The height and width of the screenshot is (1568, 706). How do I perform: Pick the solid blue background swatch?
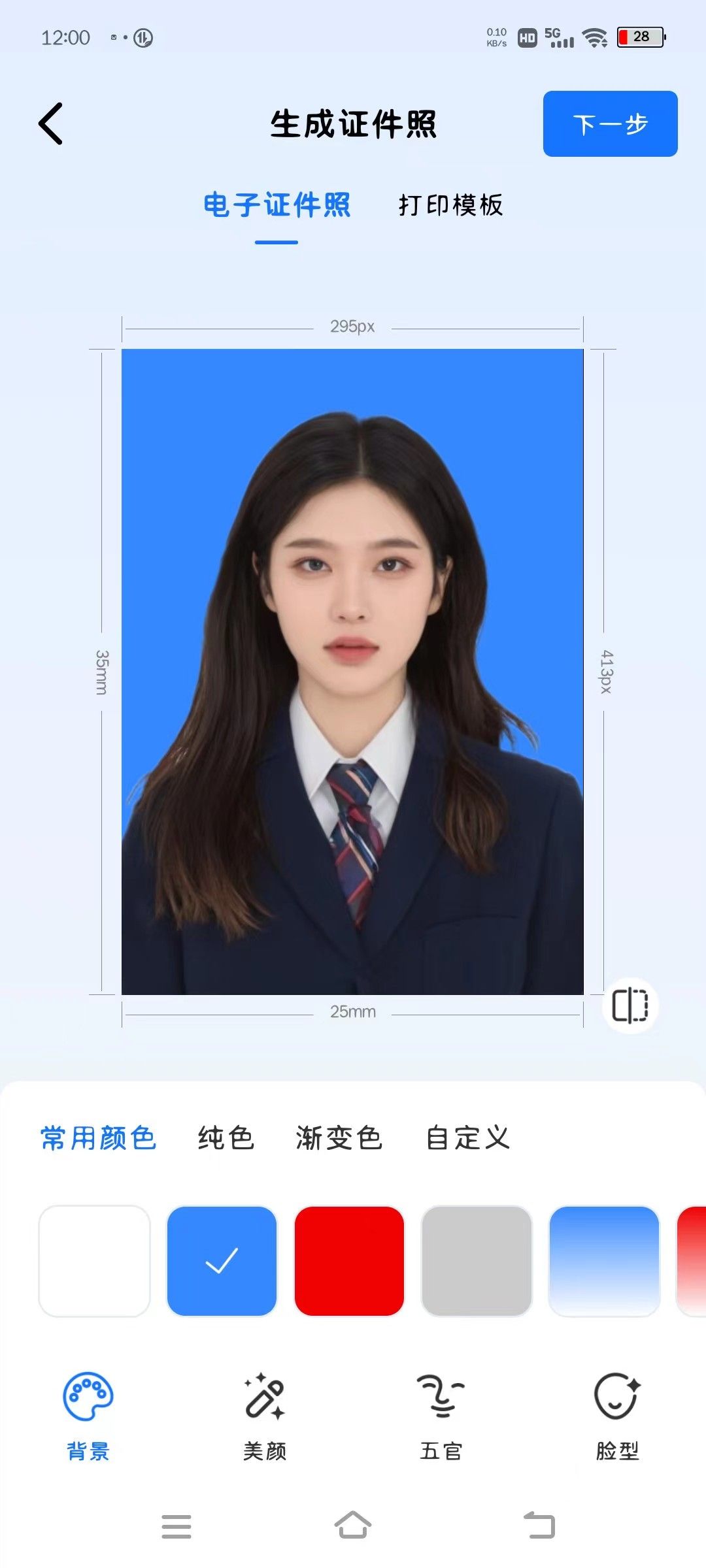point(222,1261)
